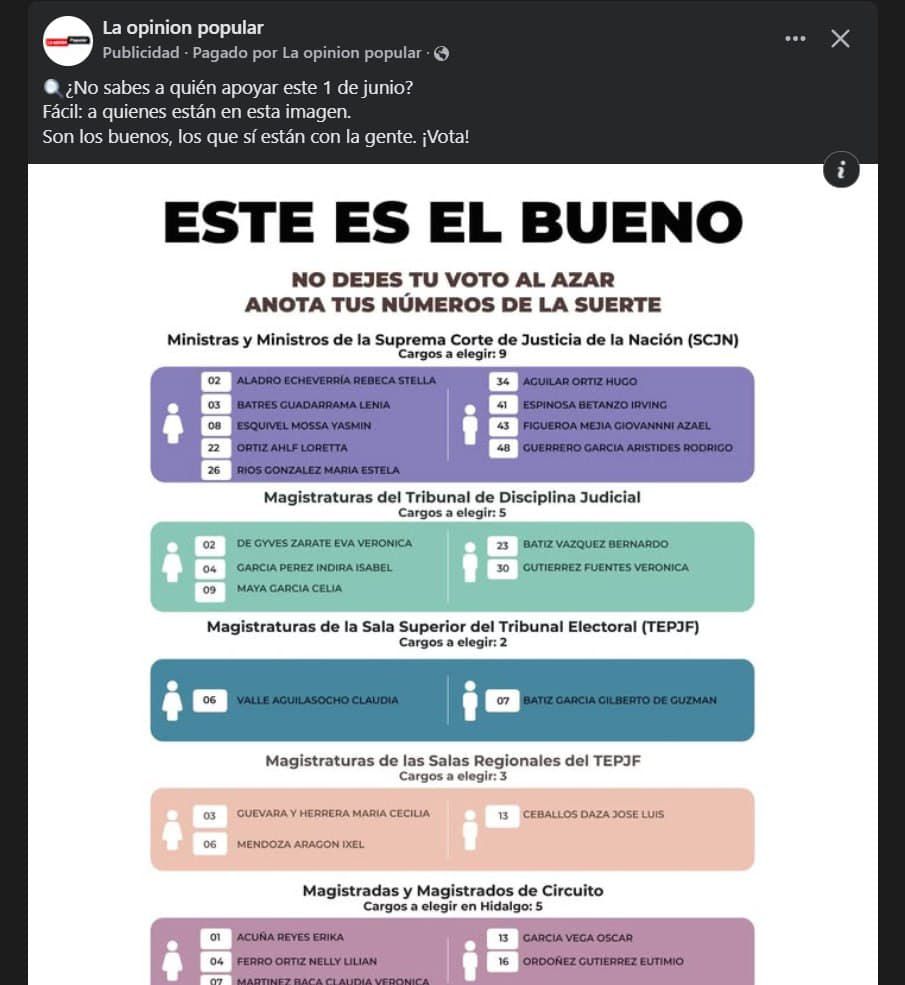The width and height of the screenshot is (905, 985).
Task: Open La opinion popular page name
Action: [183, 28]
